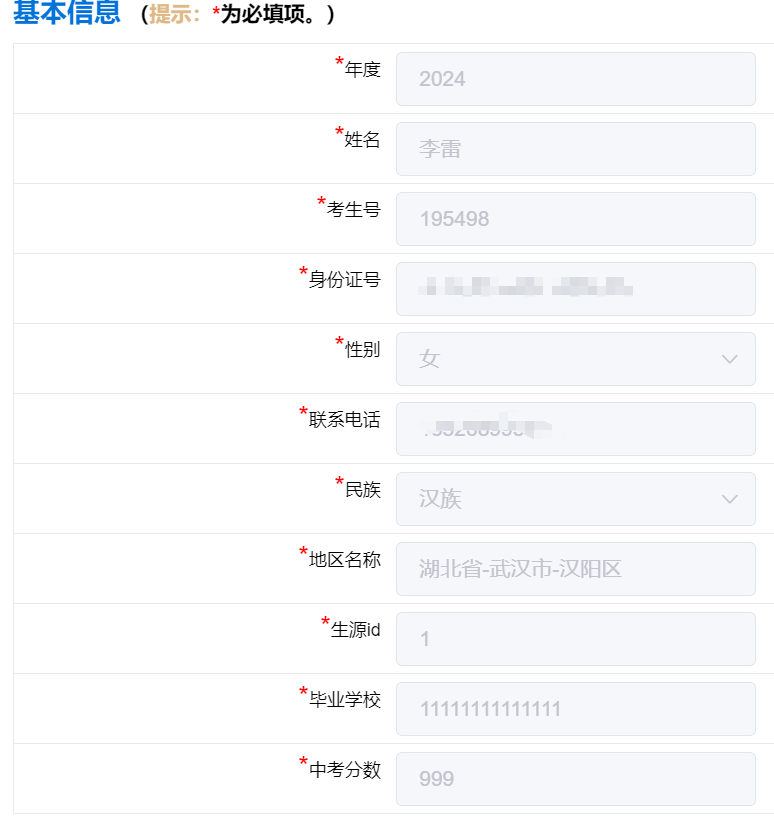This screenshot has width=774, height=821.
Task: Tap the 中考分数 score field
Action: point(575,779)
